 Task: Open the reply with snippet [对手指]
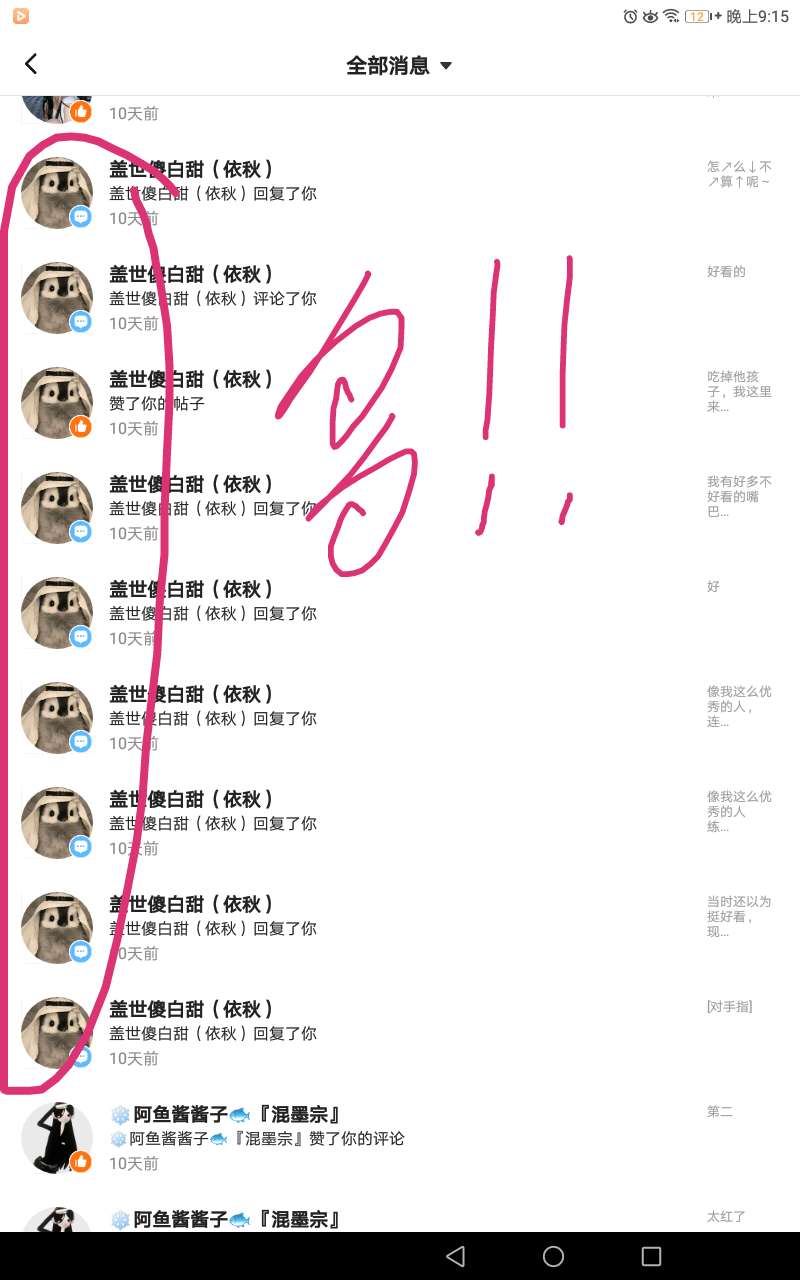(400, 1032)
